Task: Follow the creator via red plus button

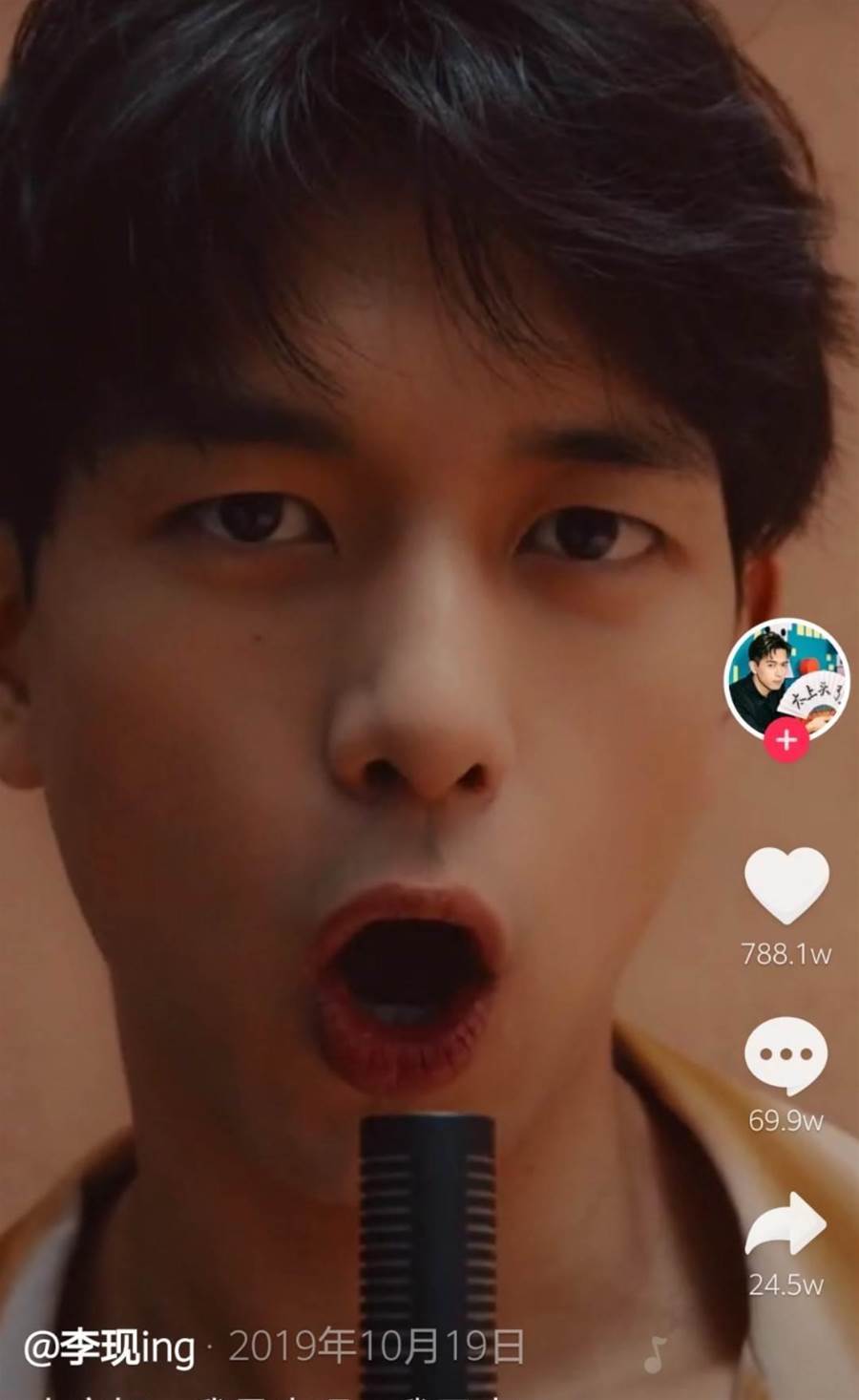Action: tap(786, 741)
